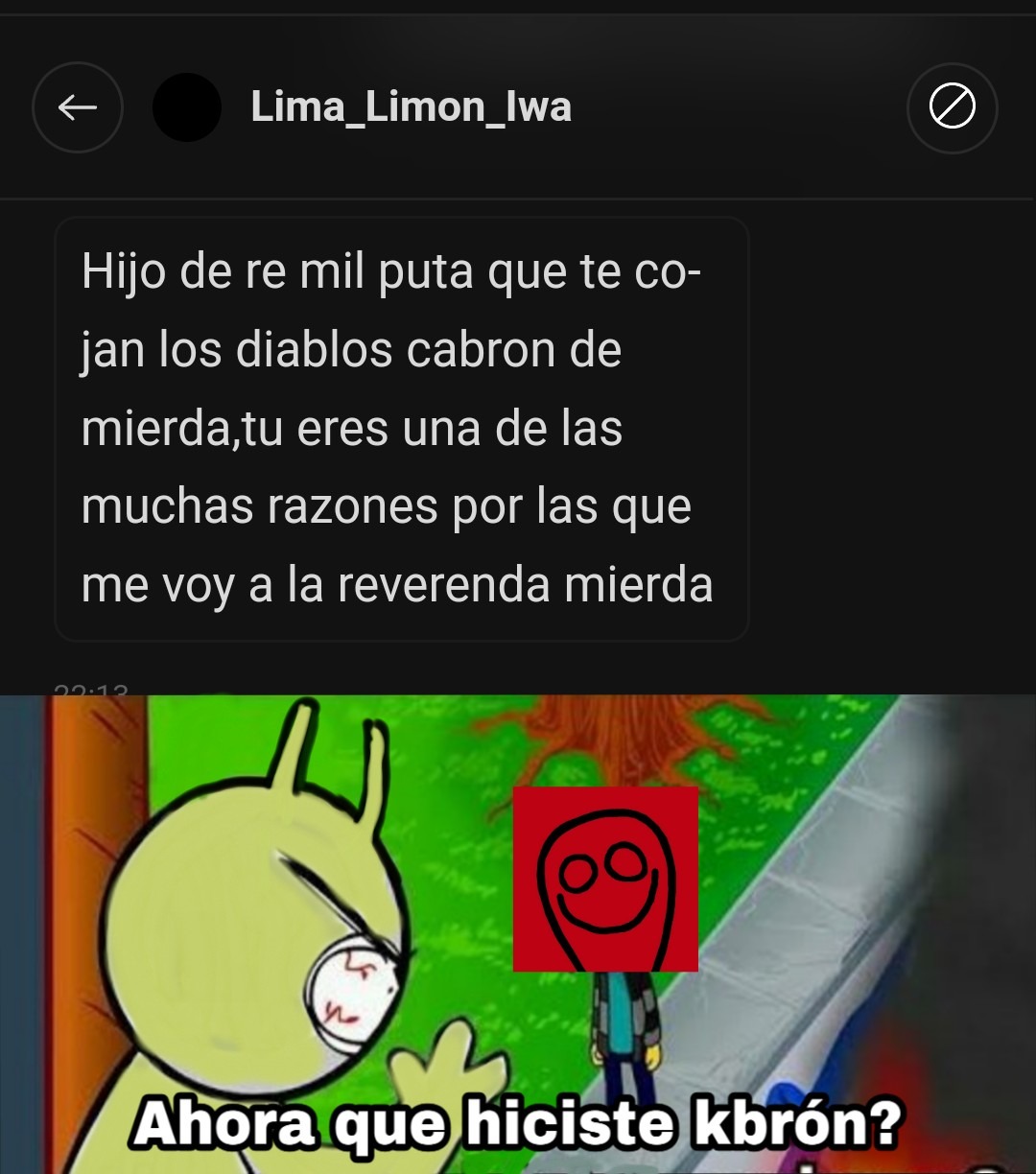Image resolution: width=1036 pixels, height=1174 pixels.
Task: Open the meme image in the chat
Action: (518, 935)
